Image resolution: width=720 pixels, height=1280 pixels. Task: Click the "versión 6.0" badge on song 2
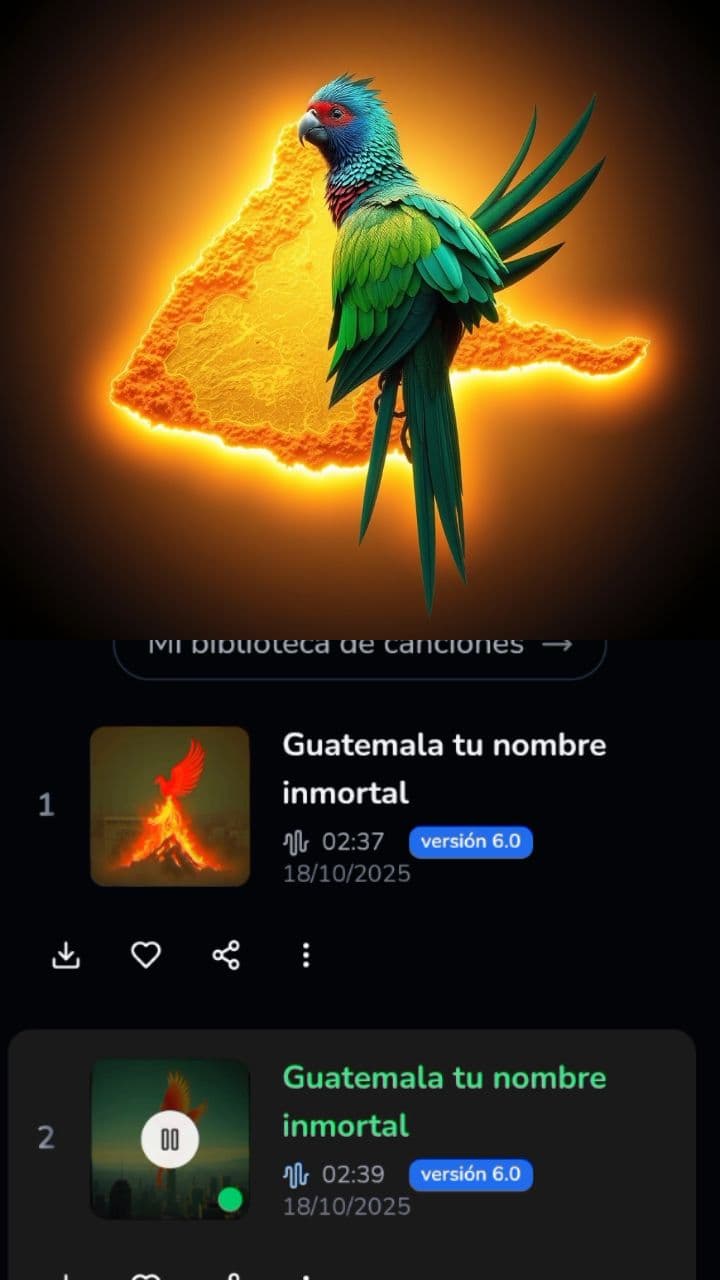click(x=470, y=1174)
